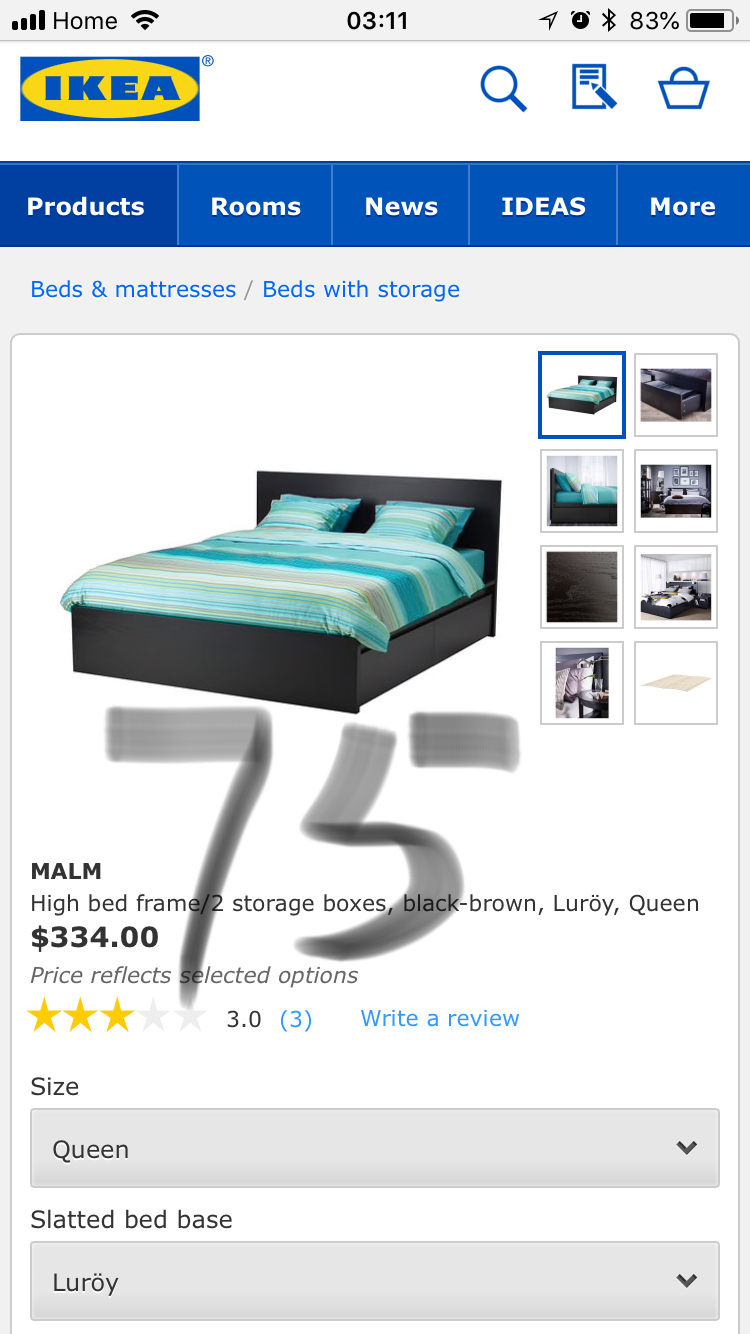Tap the IKEA logo to go home
Image resolution: width=750 pixels, height=1334 pixels.
[x=110, y=89]
